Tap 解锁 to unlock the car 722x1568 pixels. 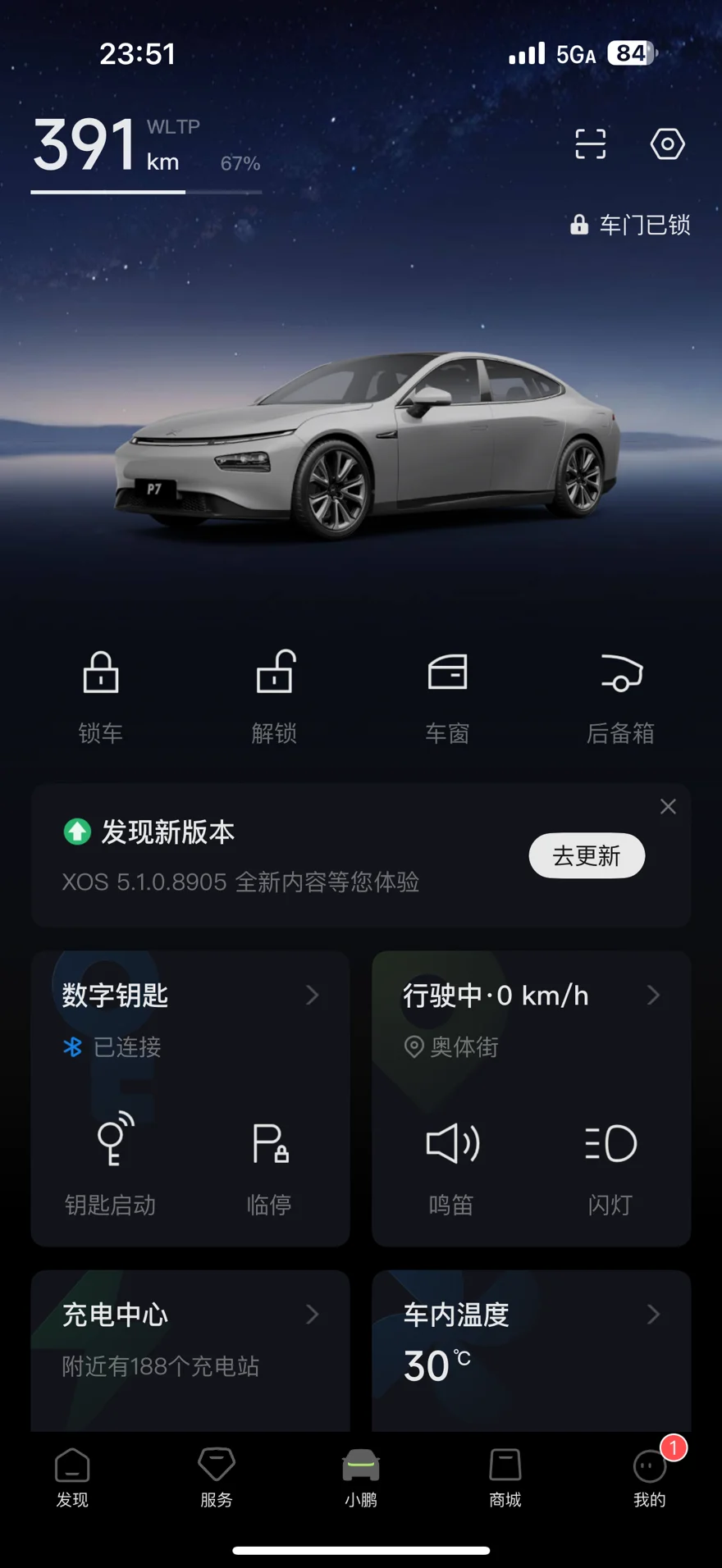[x=274, y=694]
